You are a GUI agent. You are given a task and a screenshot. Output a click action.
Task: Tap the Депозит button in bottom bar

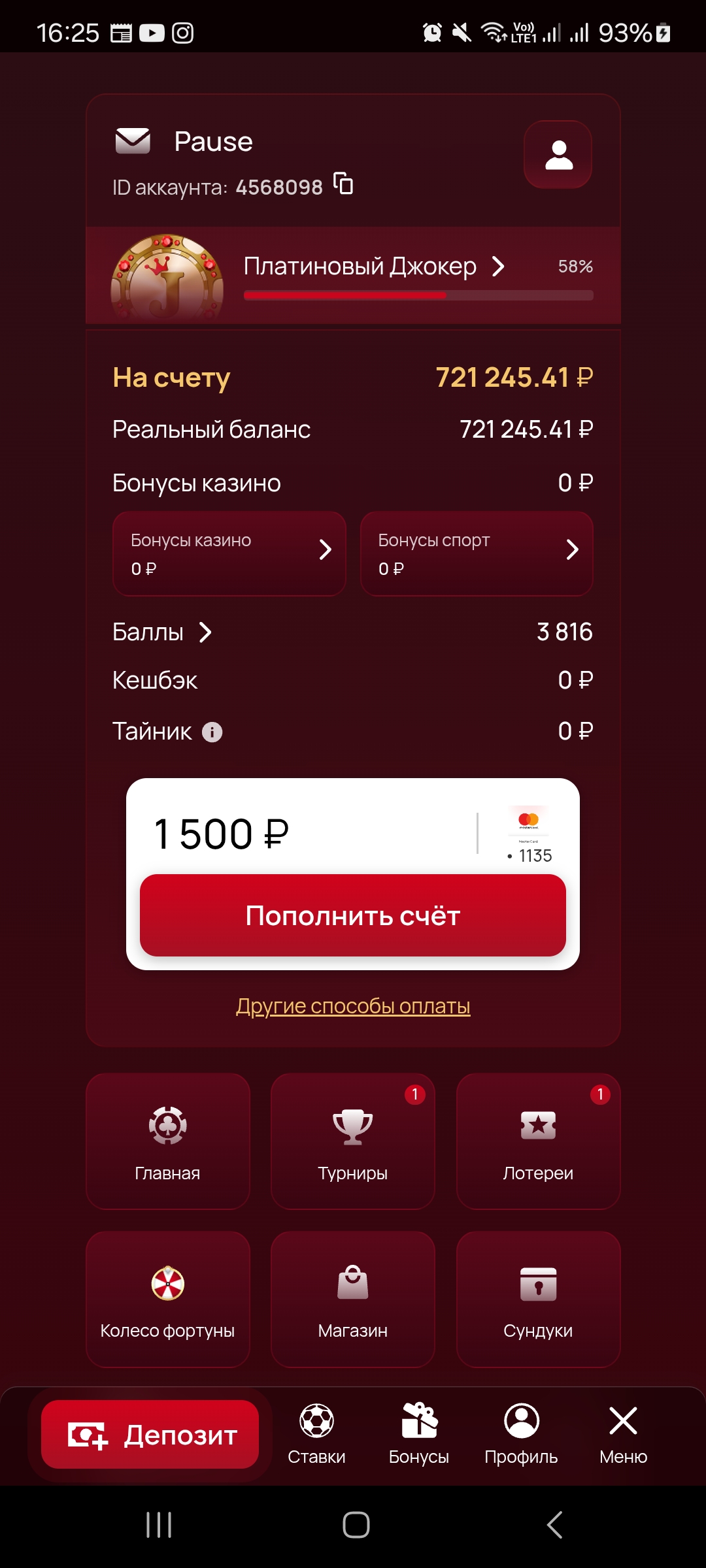(x=150, y=1435)
